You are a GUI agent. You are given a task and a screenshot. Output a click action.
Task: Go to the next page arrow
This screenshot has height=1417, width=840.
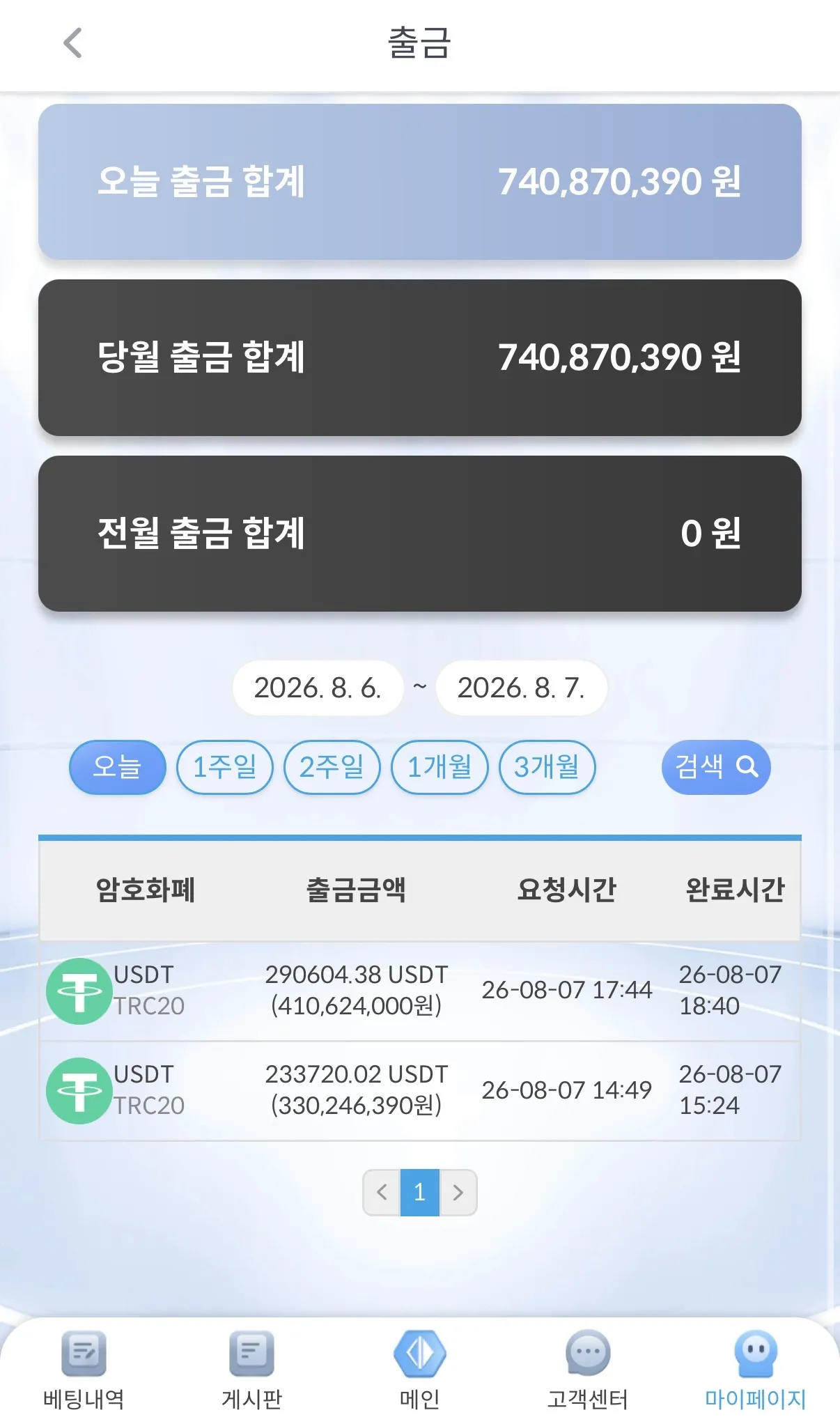coord(458,1192)
